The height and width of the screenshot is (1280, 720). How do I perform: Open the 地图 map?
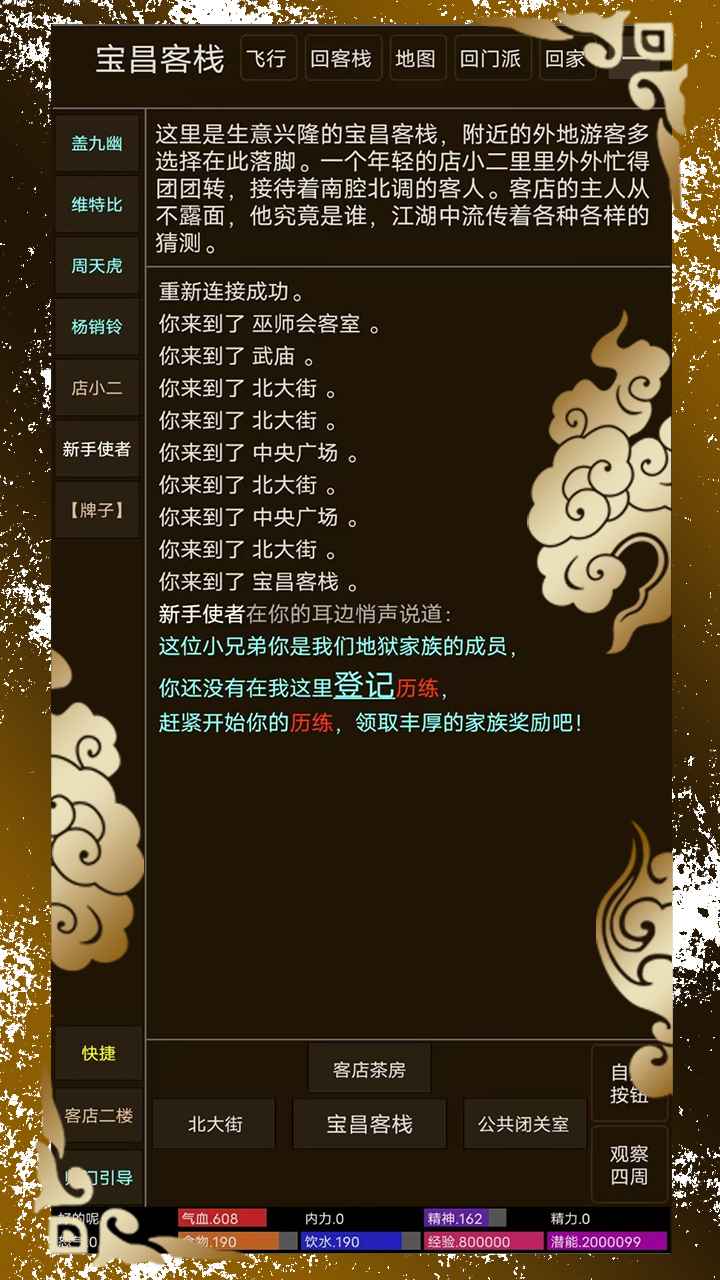[x=415, y=59]
